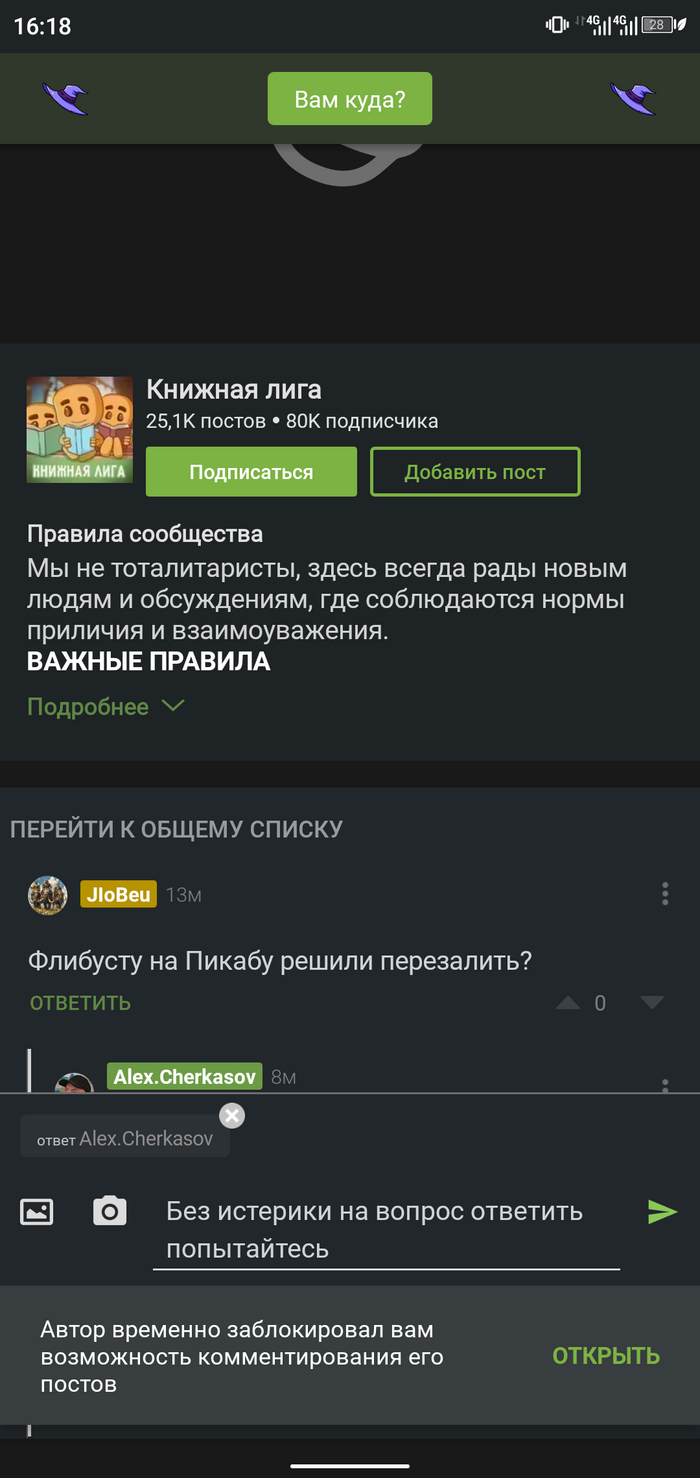Send the typed comment
The image size is (700, 1478).
tap(662, 1212)
